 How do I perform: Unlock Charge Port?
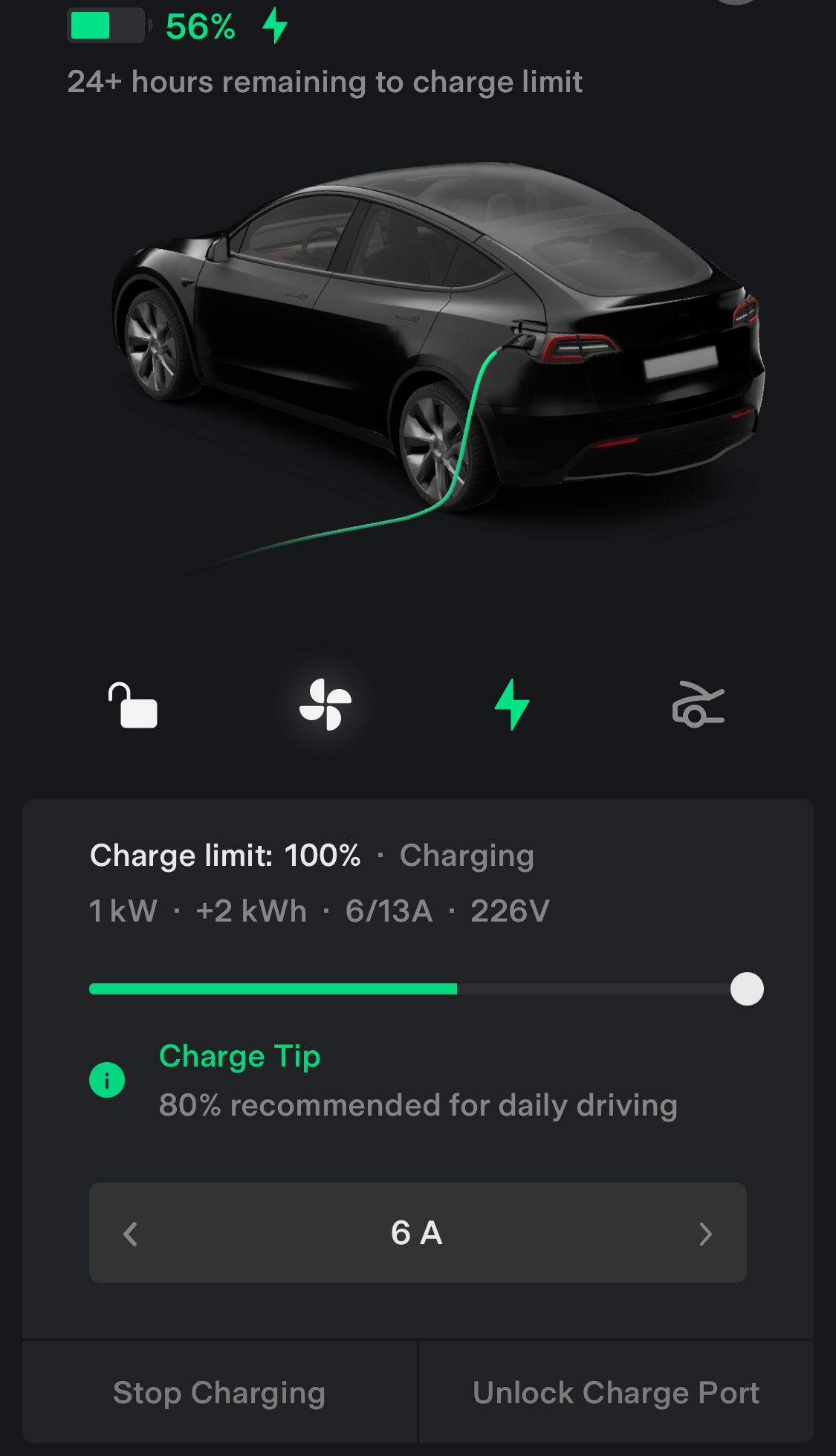(616, 1393)
